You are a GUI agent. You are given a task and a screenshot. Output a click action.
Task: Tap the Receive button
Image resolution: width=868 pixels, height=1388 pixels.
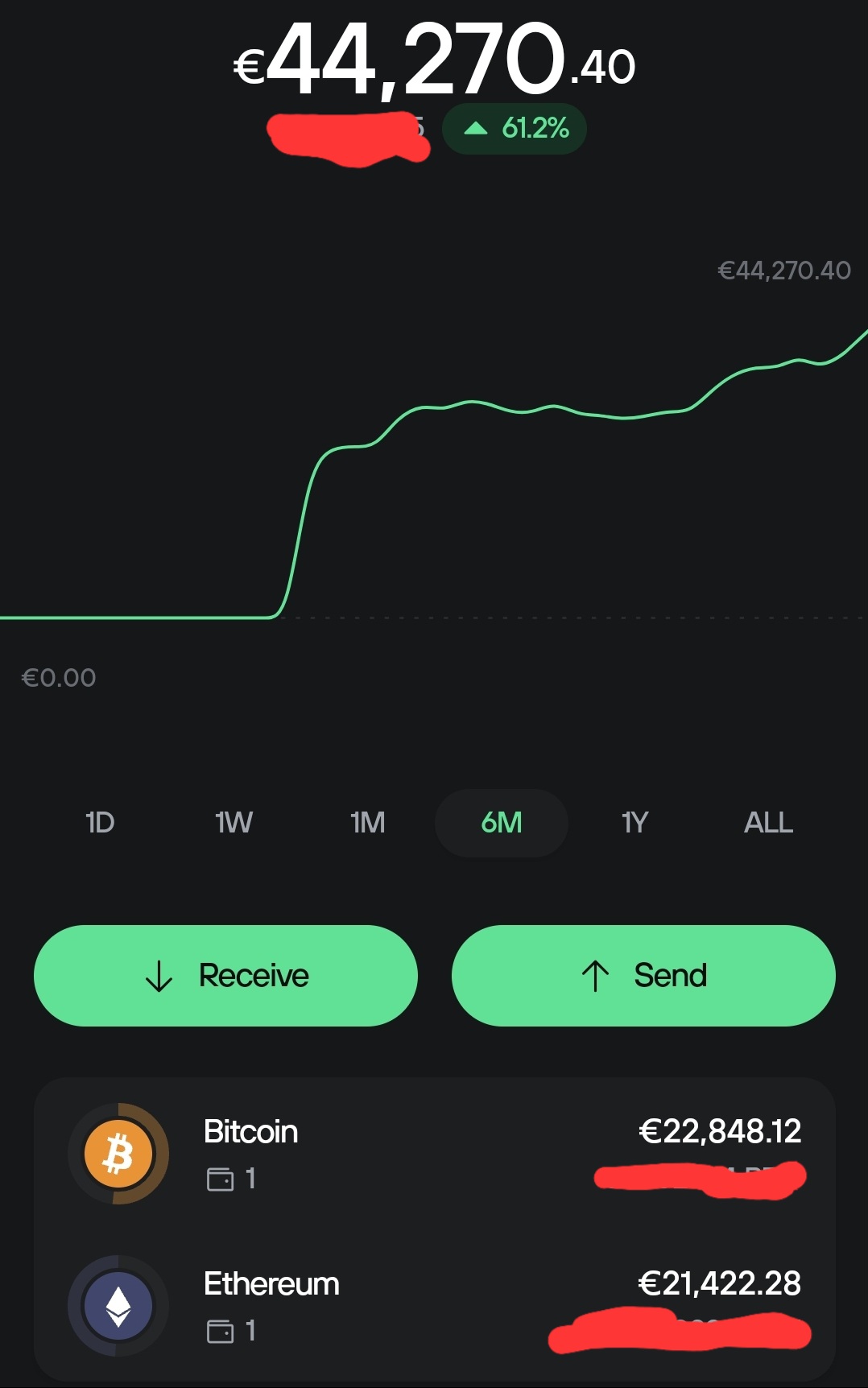click(x=225, y=976)
